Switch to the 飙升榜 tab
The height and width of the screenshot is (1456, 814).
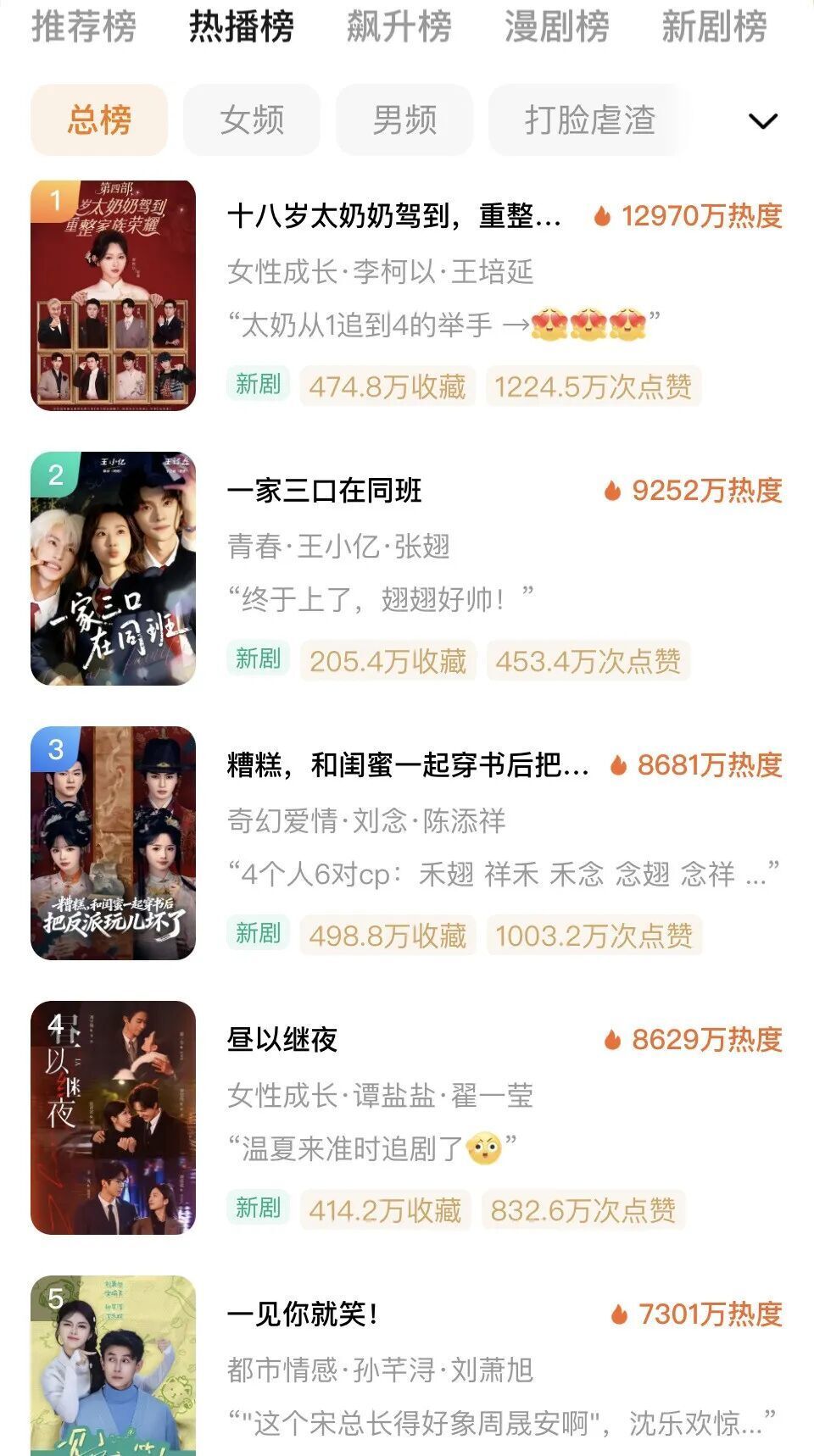pos(399,26)
